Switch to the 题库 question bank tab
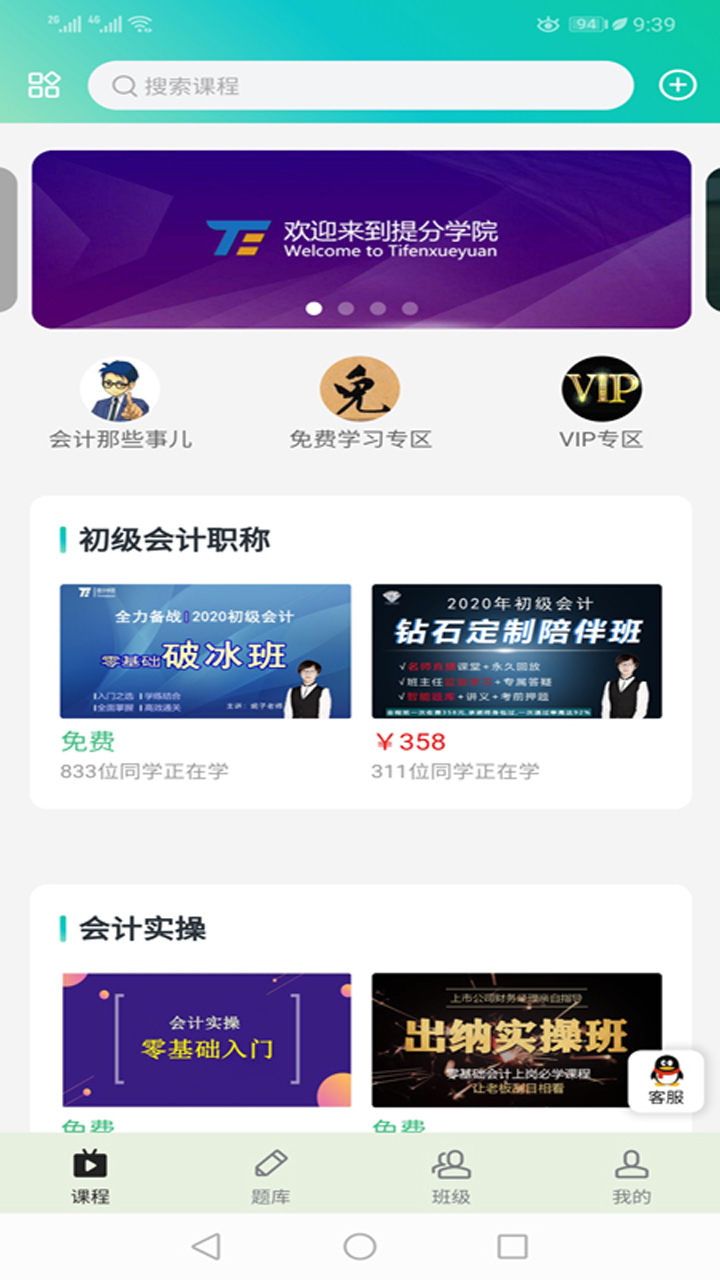Viewport: 720px width, 1280px height. click(268, 1175)
